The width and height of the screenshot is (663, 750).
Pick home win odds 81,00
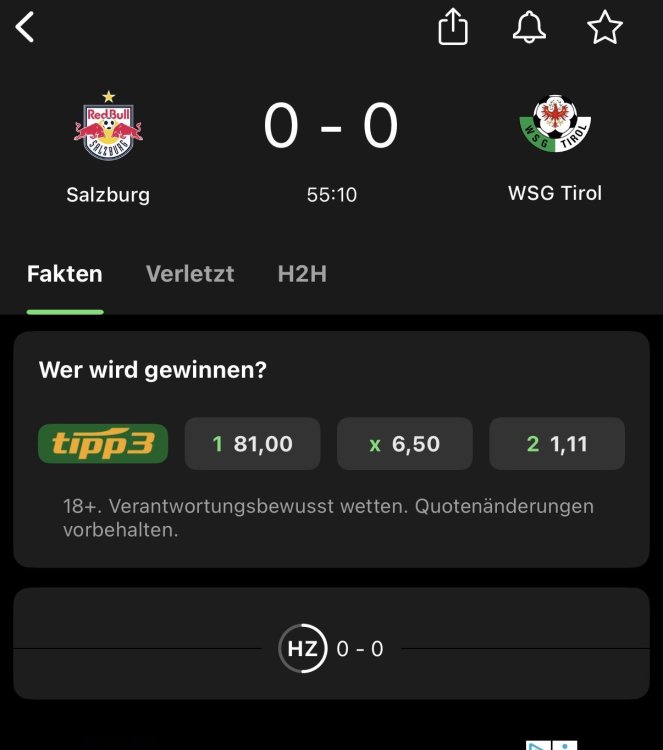point(253,444)
